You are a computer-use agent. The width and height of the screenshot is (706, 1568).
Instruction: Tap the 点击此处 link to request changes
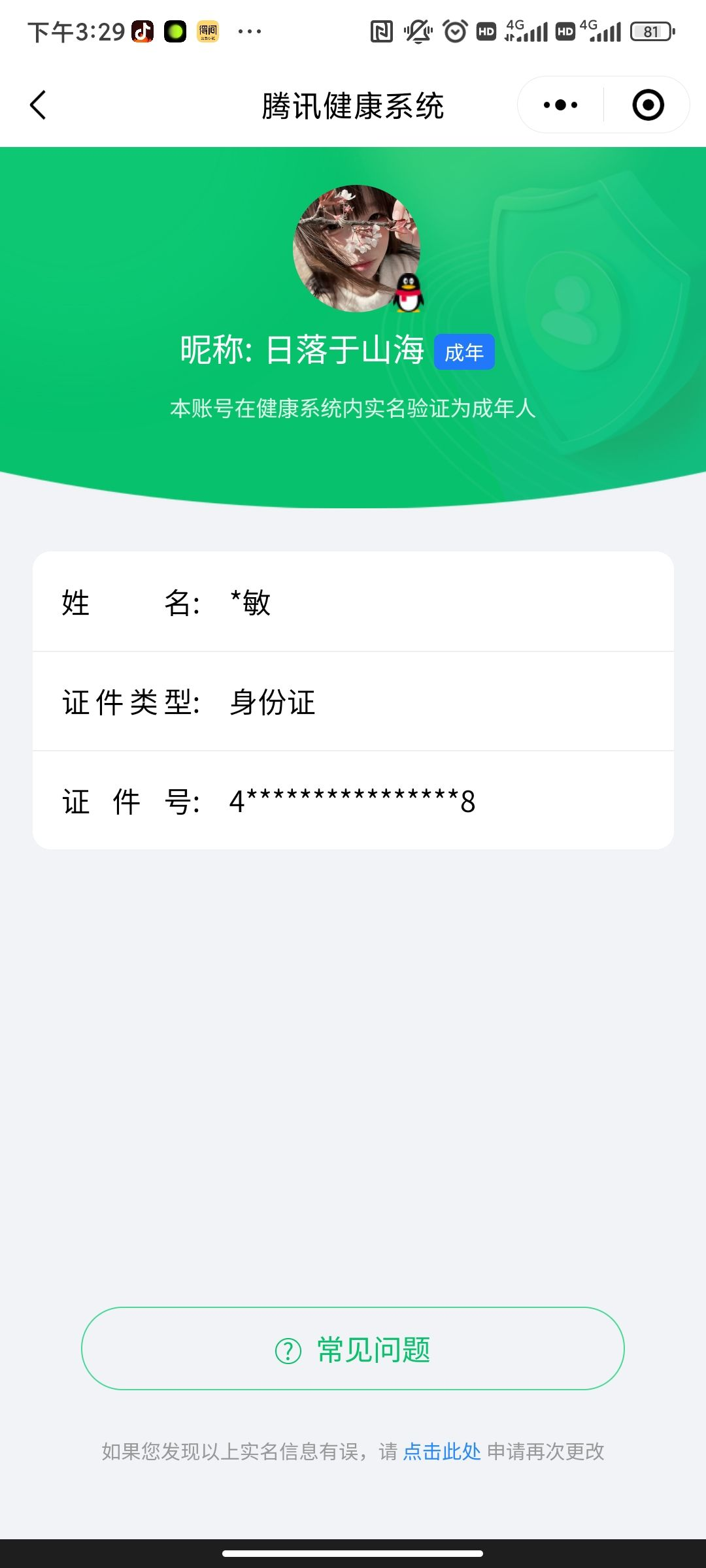point(442,1452)
